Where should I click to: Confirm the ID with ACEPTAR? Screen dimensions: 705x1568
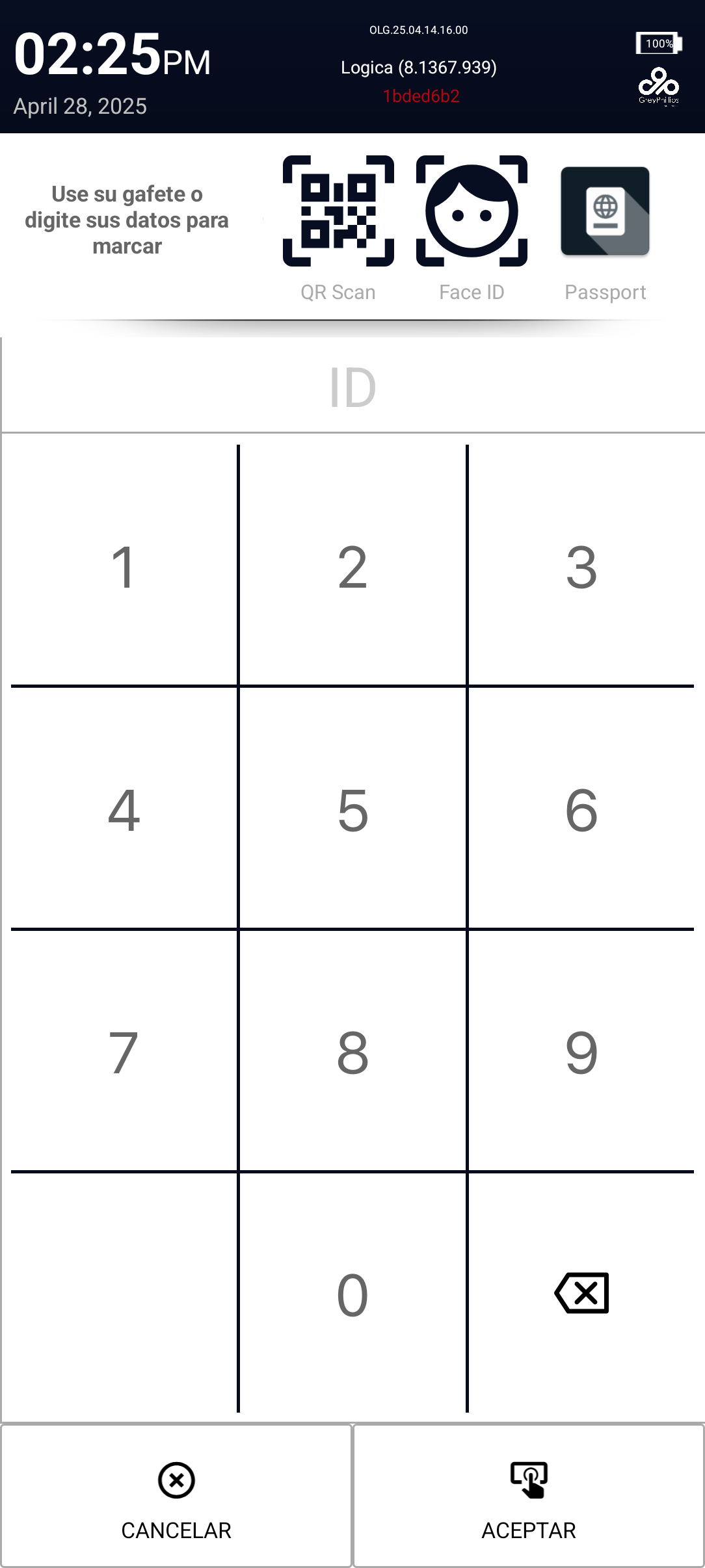(x=529, y=1496)
